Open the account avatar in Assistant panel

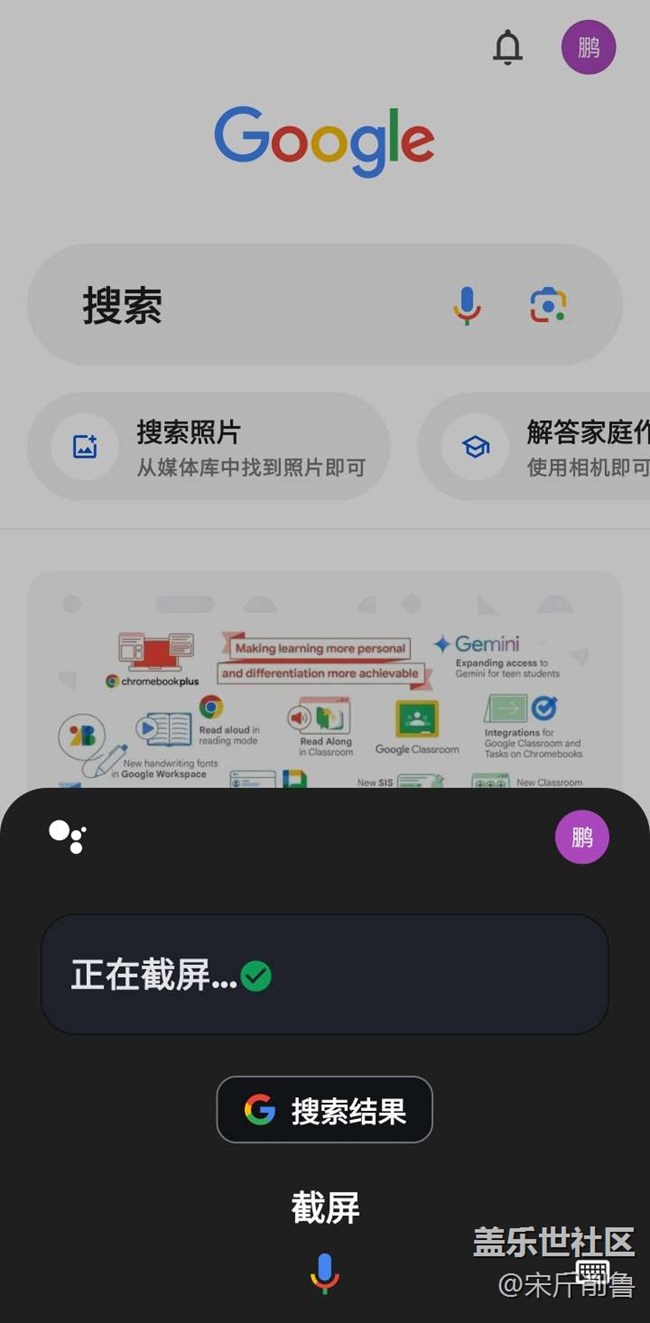pos(582,837)
